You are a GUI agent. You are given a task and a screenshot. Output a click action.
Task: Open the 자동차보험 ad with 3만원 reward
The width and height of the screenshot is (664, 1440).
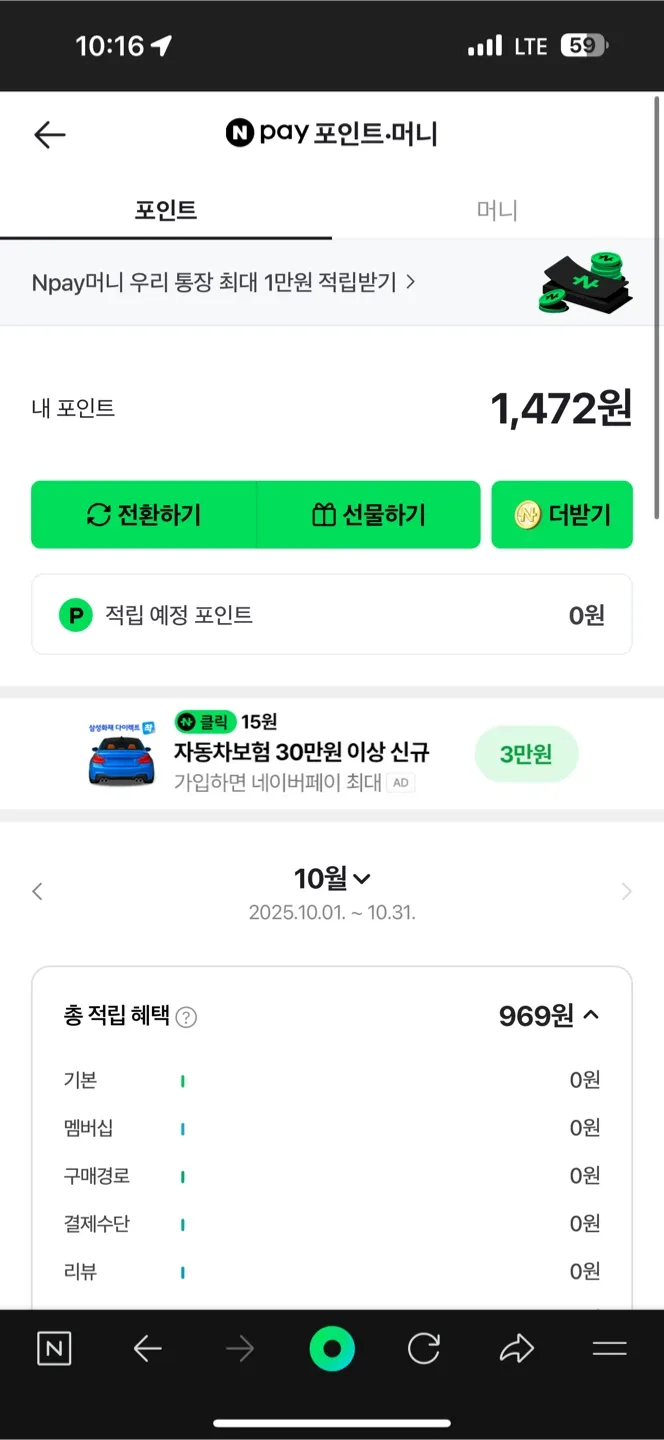(331, 754)
